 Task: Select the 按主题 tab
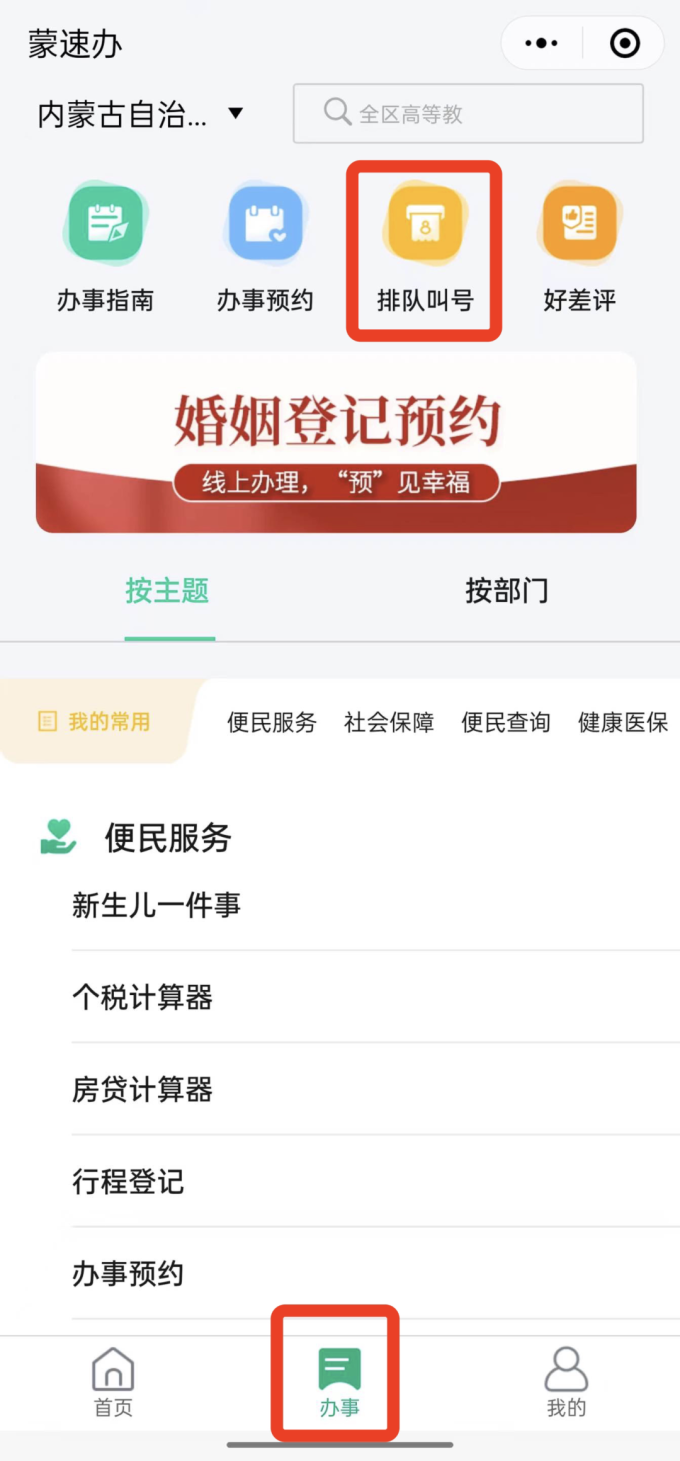click(167, 591)
